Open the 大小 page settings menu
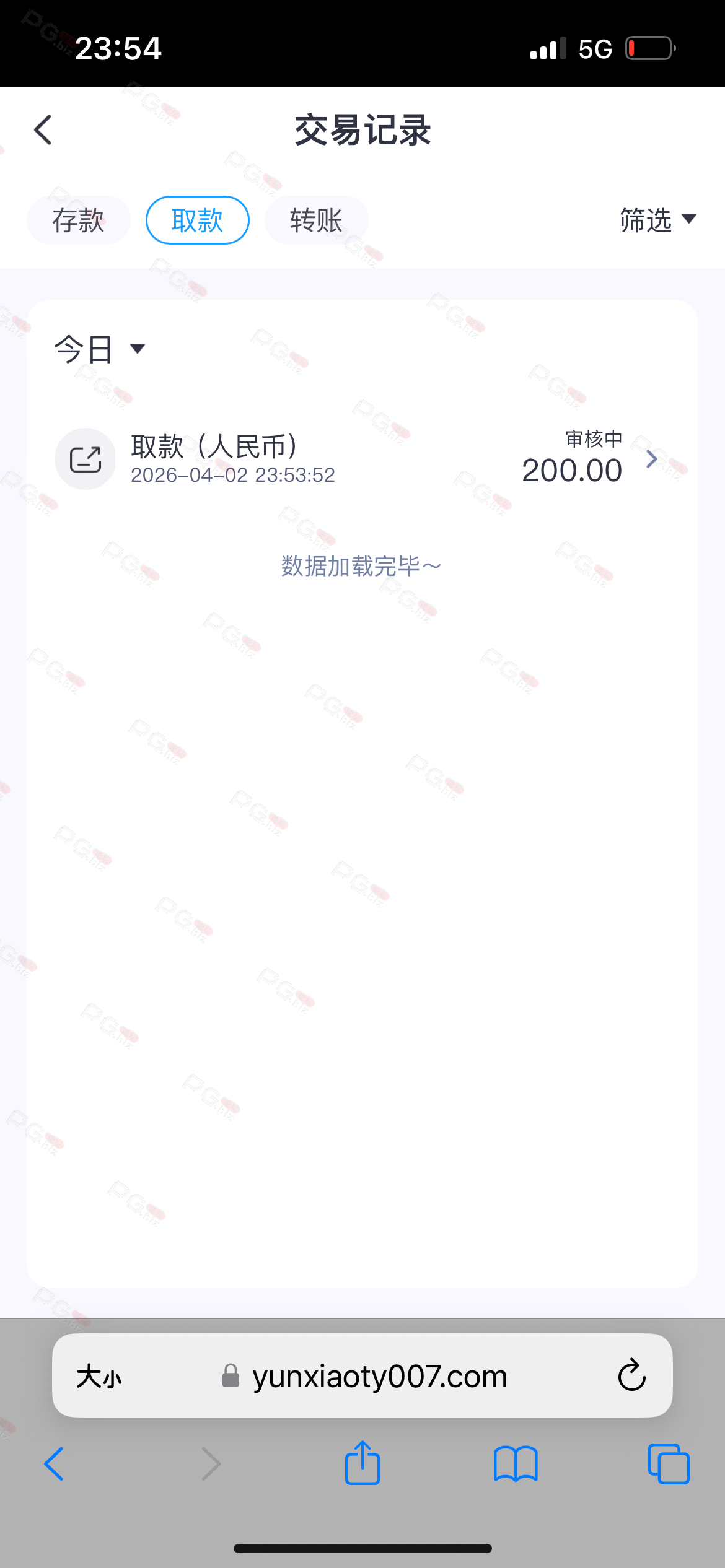Image resolution: width=725 pixels, height=1568 pixels. click(99, 1377)
